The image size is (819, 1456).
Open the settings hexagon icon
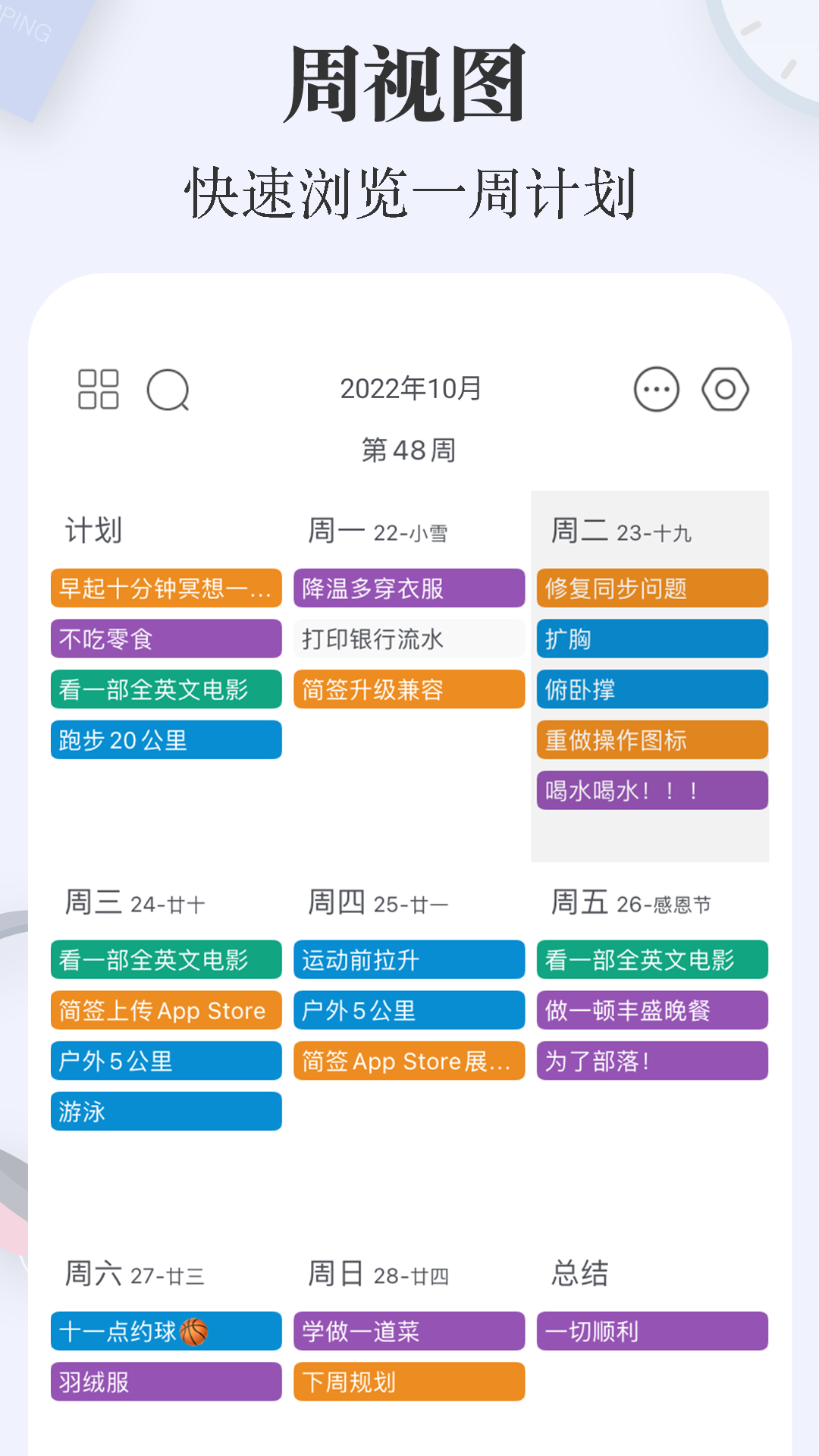(726, 388)
